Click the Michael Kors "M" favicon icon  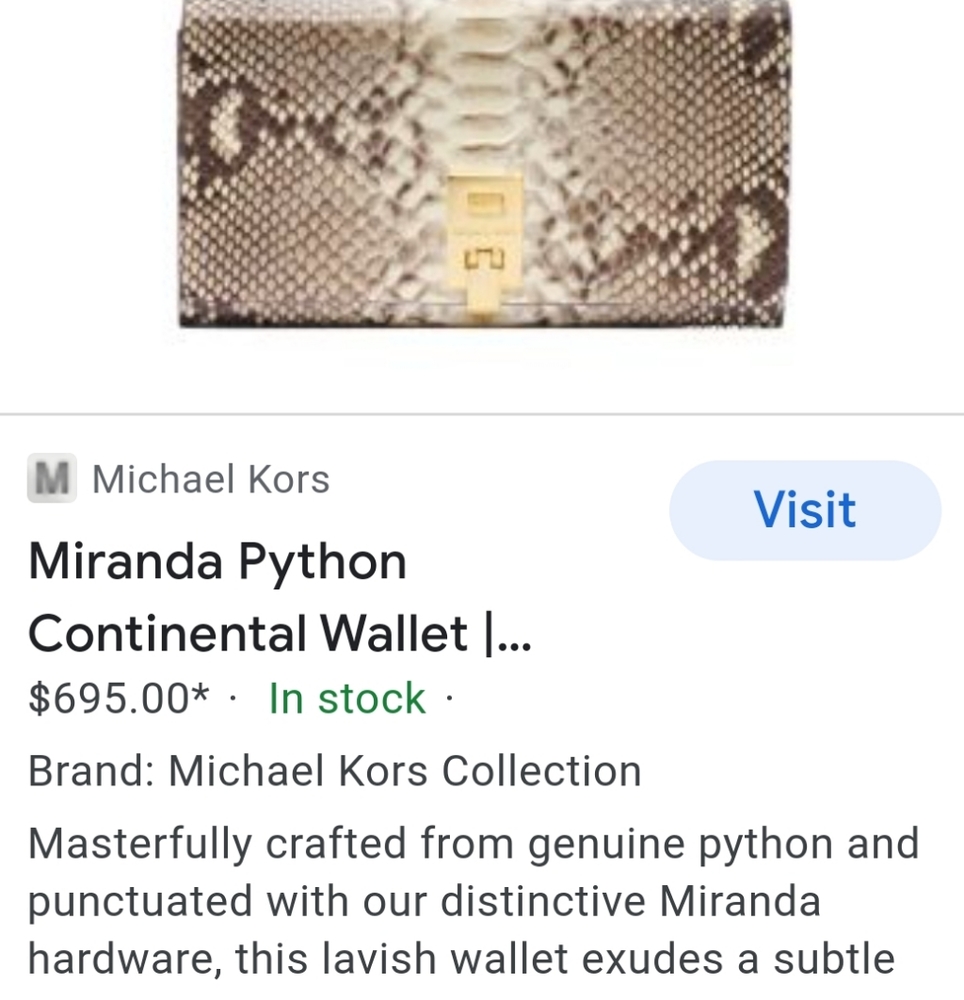pyautogui.click(x=52, y=478)
